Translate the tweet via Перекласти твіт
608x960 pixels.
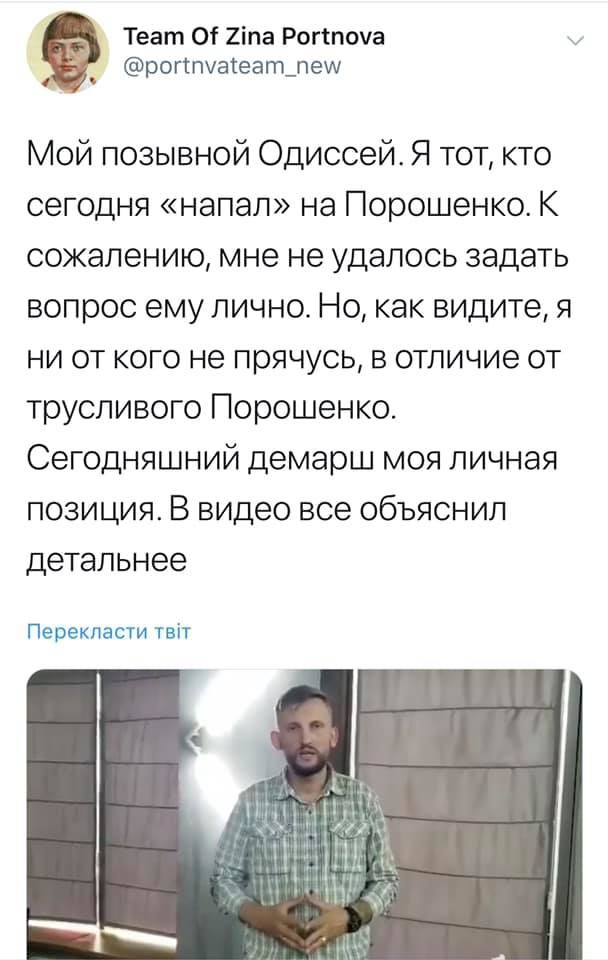[106, 631]
